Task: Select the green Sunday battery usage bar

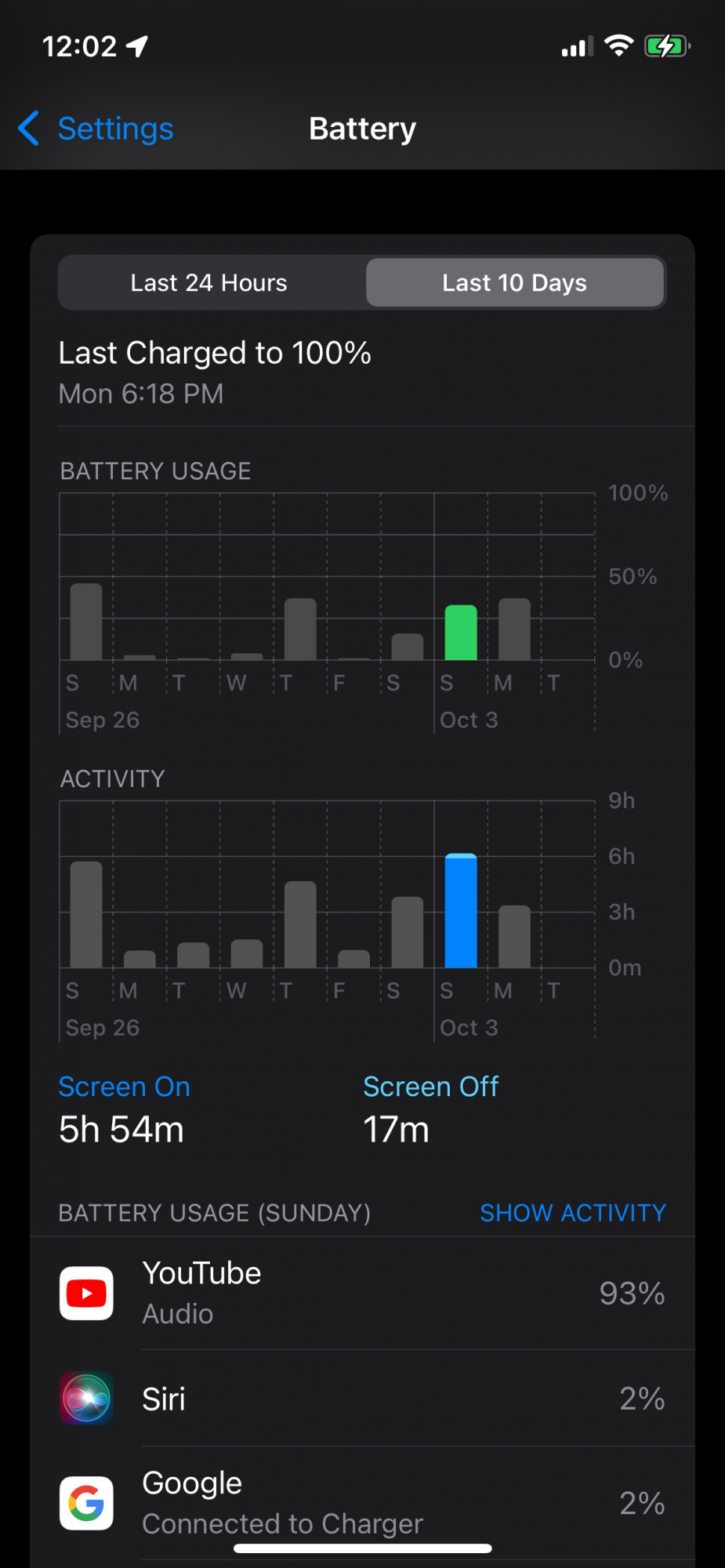Action: point(461,633)
